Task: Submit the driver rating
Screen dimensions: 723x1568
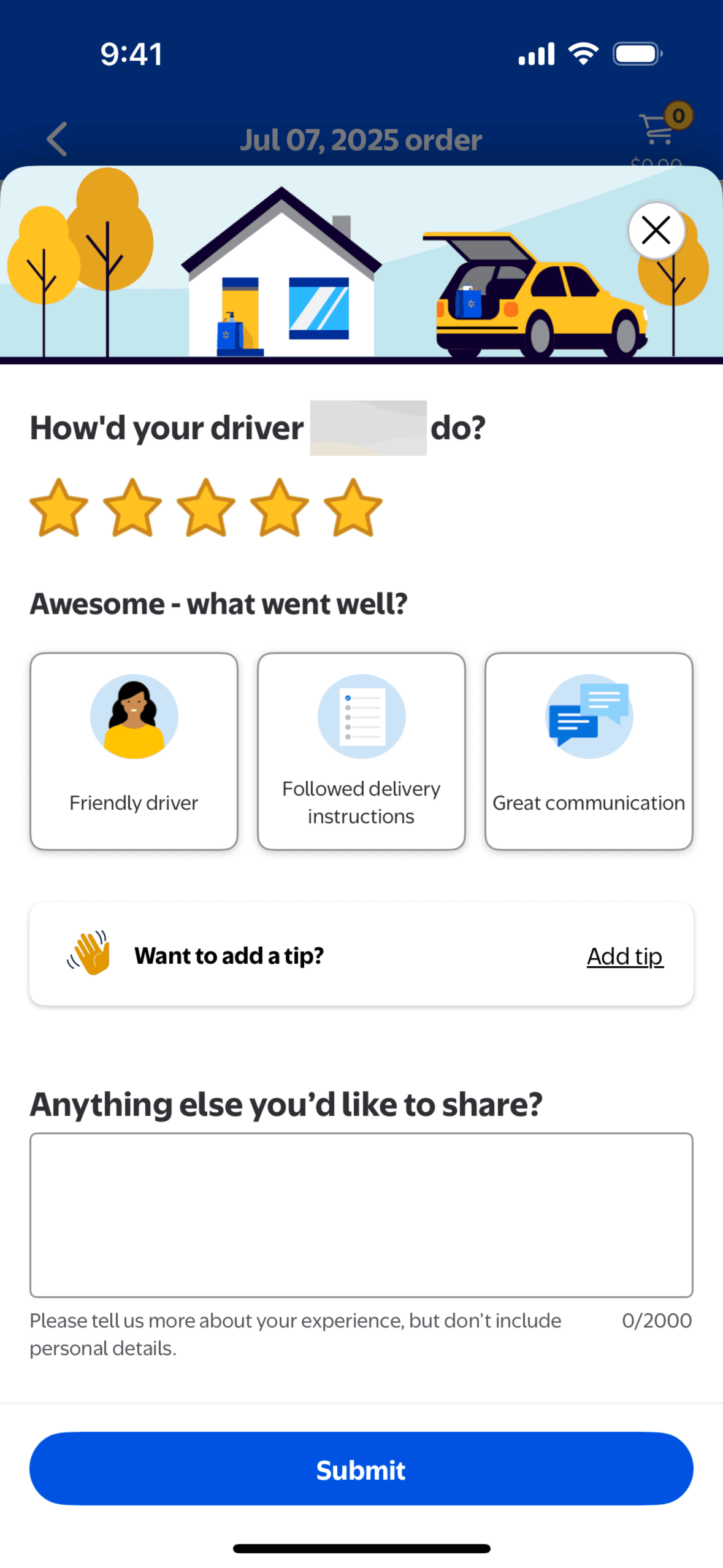Action: (x=361, y=1469)
